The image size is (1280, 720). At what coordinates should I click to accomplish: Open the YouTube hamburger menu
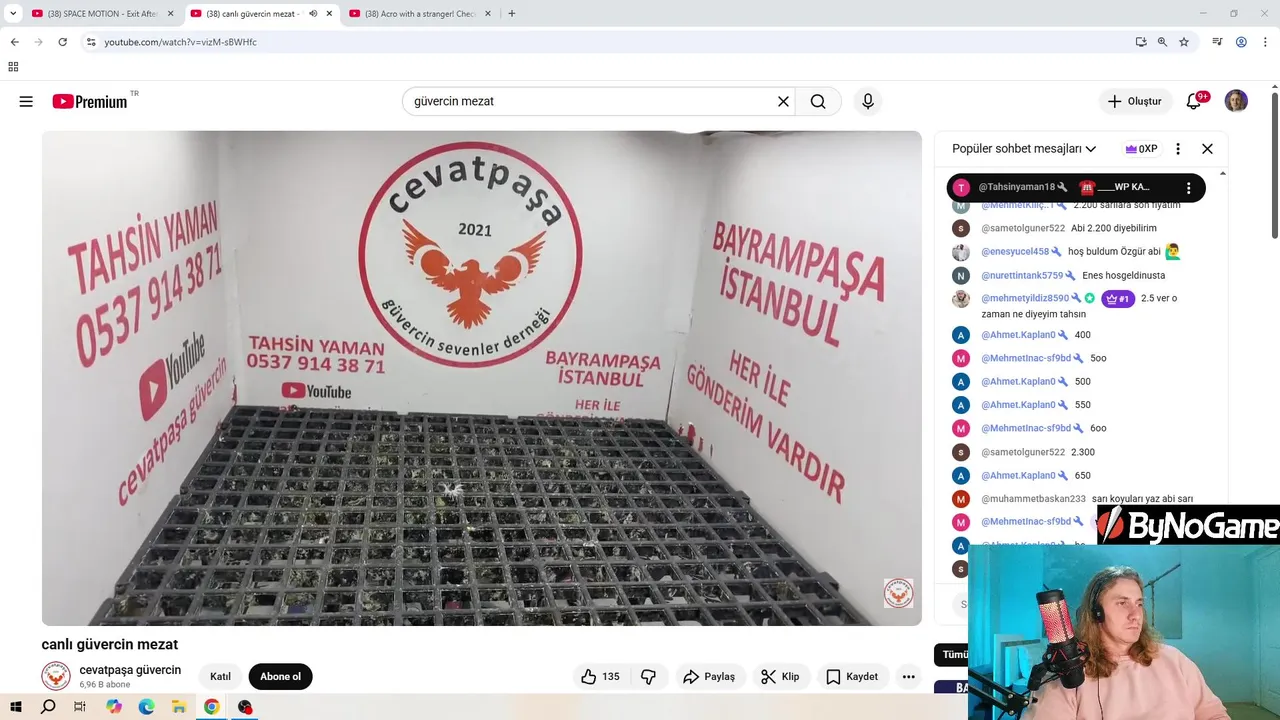(x=26, y=101)
